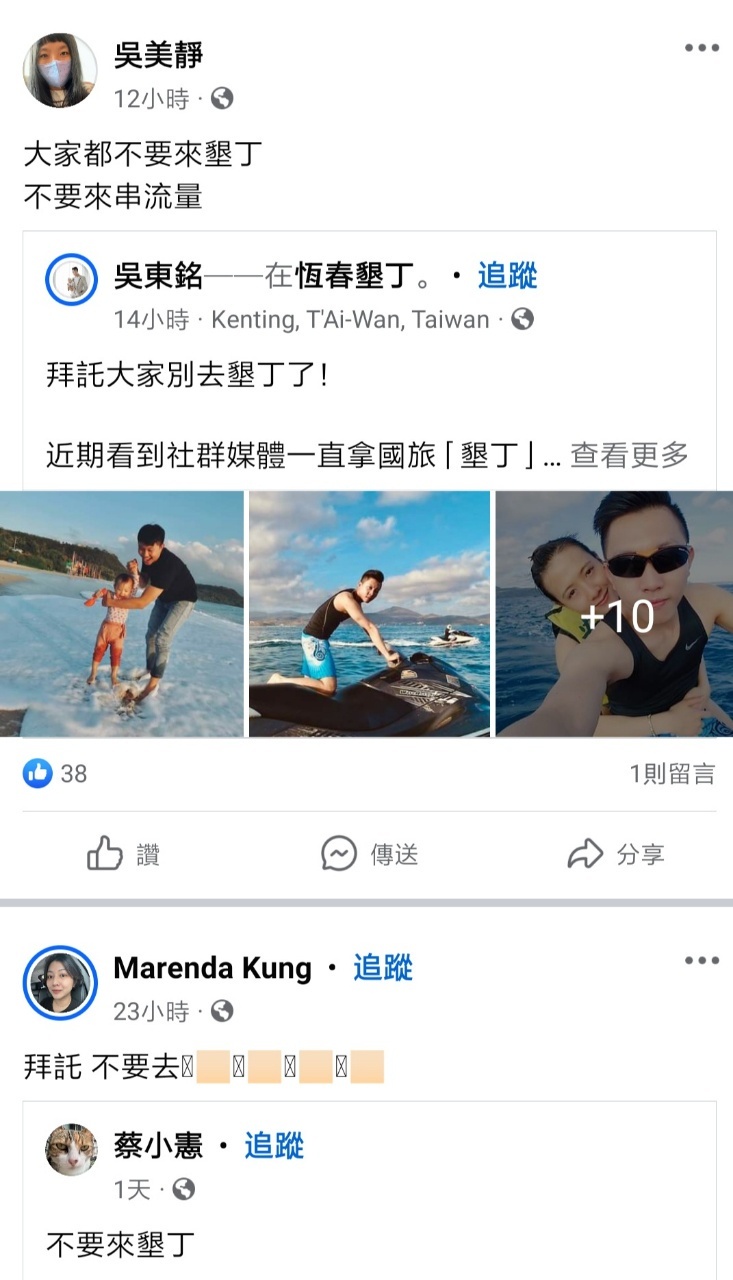733x1280 pixels.
Task: Share 吳美靜's post with 分享
Action: tap(615, 854)
